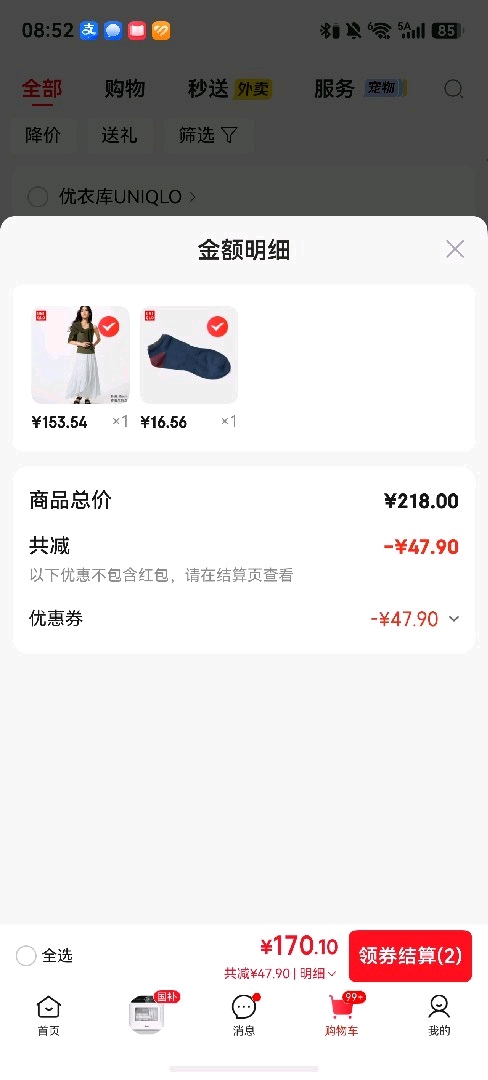Close the 金额明细 panel
Viewport: 488px width, 1080px height.
(x=455, y=249)
